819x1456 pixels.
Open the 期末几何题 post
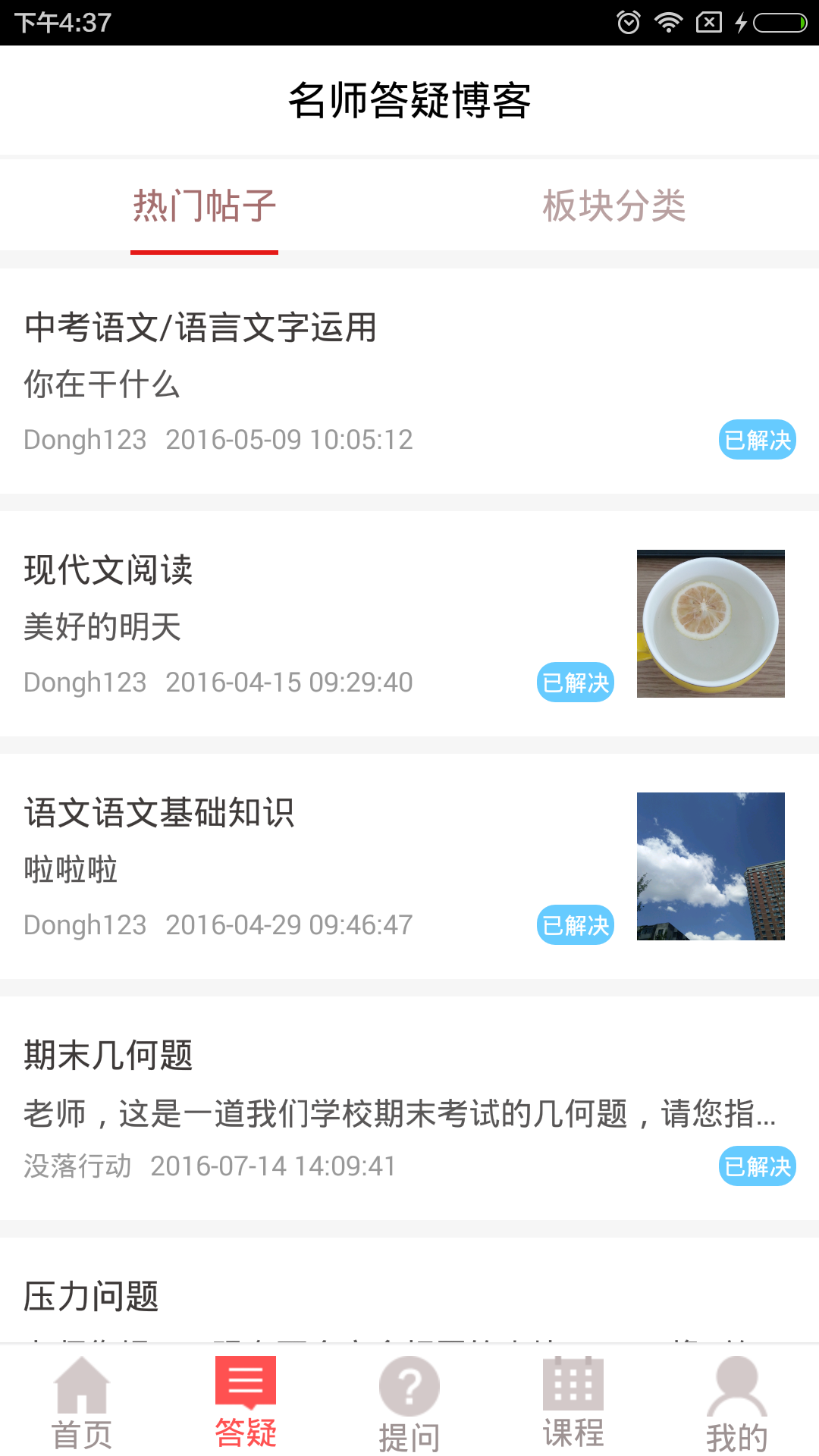coord(110,1055)
